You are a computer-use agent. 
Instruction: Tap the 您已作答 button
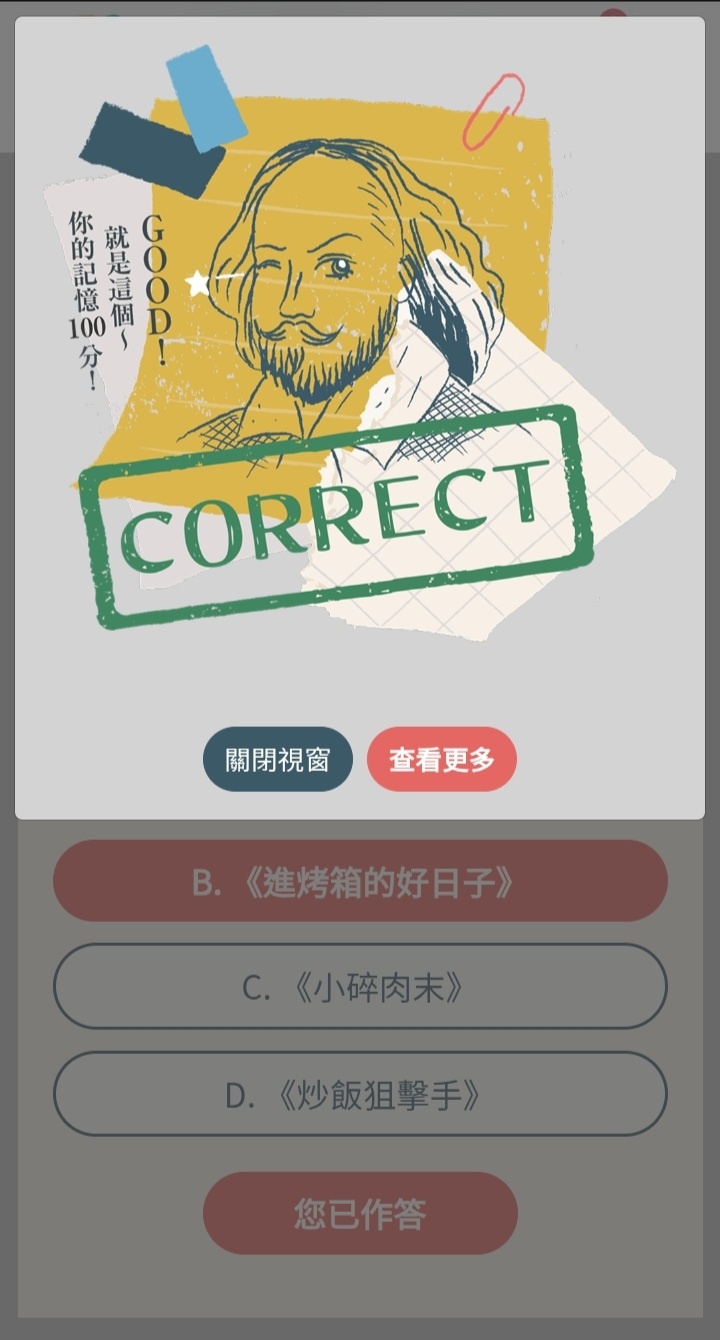pos(360,1213)
